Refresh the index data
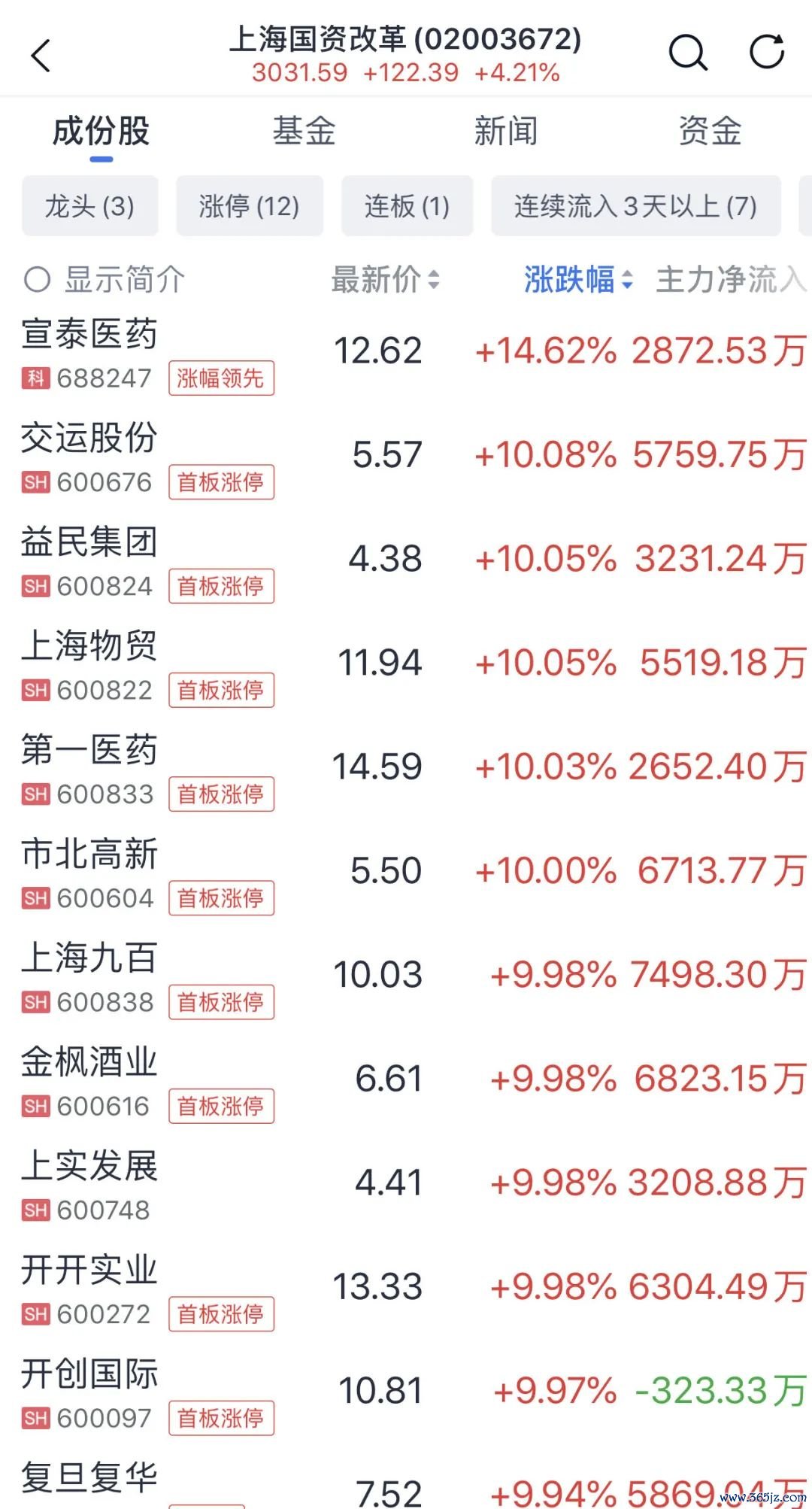812x1509 pixels. 768,52
